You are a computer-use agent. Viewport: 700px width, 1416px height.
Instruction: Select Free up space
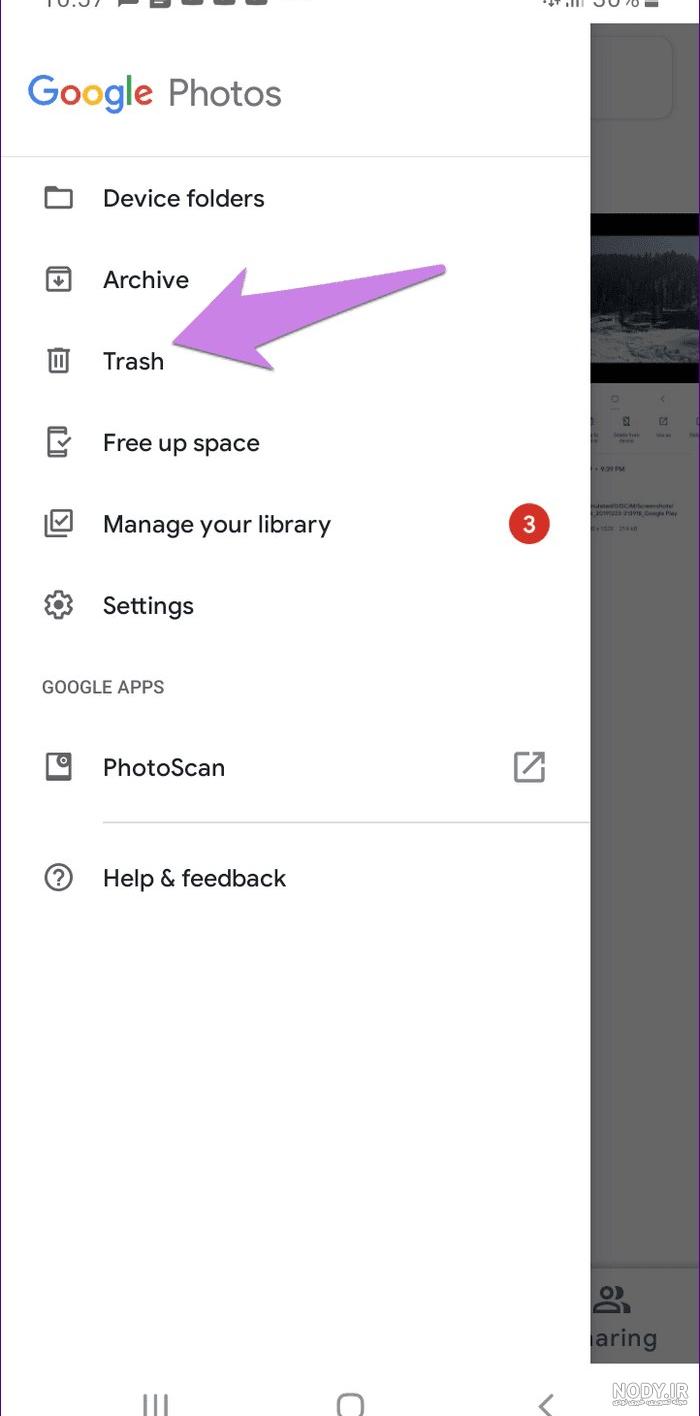pyautogui.click(x=295, y=443)
